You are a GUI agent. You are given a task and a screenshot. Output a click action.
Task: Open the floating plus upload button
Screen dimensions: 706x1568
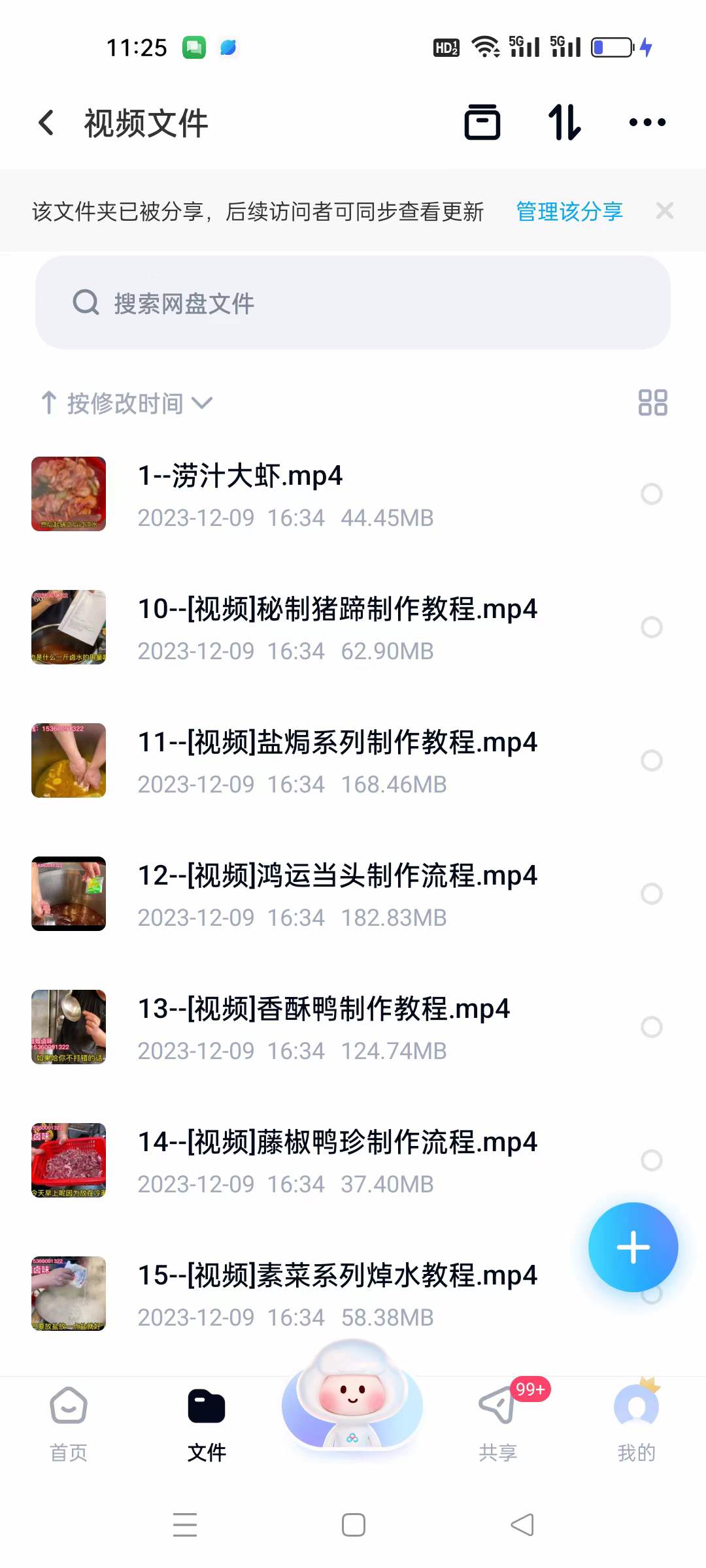(x=632, y=1247)
